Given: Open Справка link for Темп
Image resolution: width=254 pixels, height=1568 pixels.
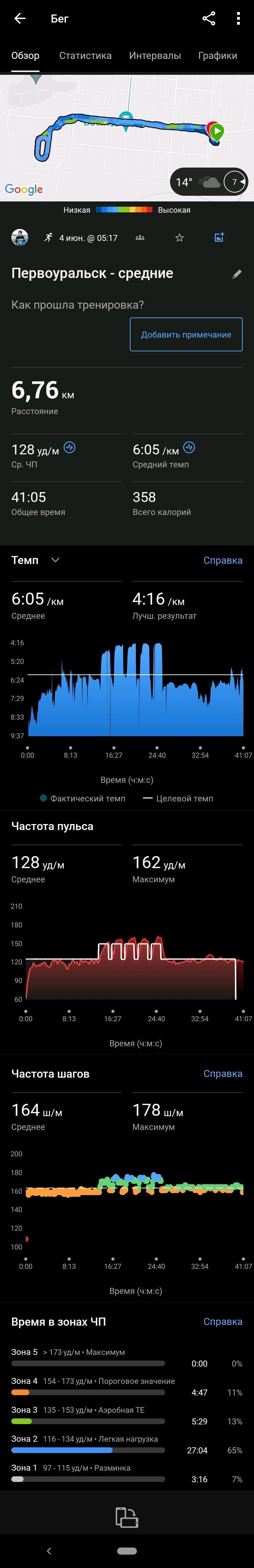Looking at the screenshot, I should click(222, 560).
